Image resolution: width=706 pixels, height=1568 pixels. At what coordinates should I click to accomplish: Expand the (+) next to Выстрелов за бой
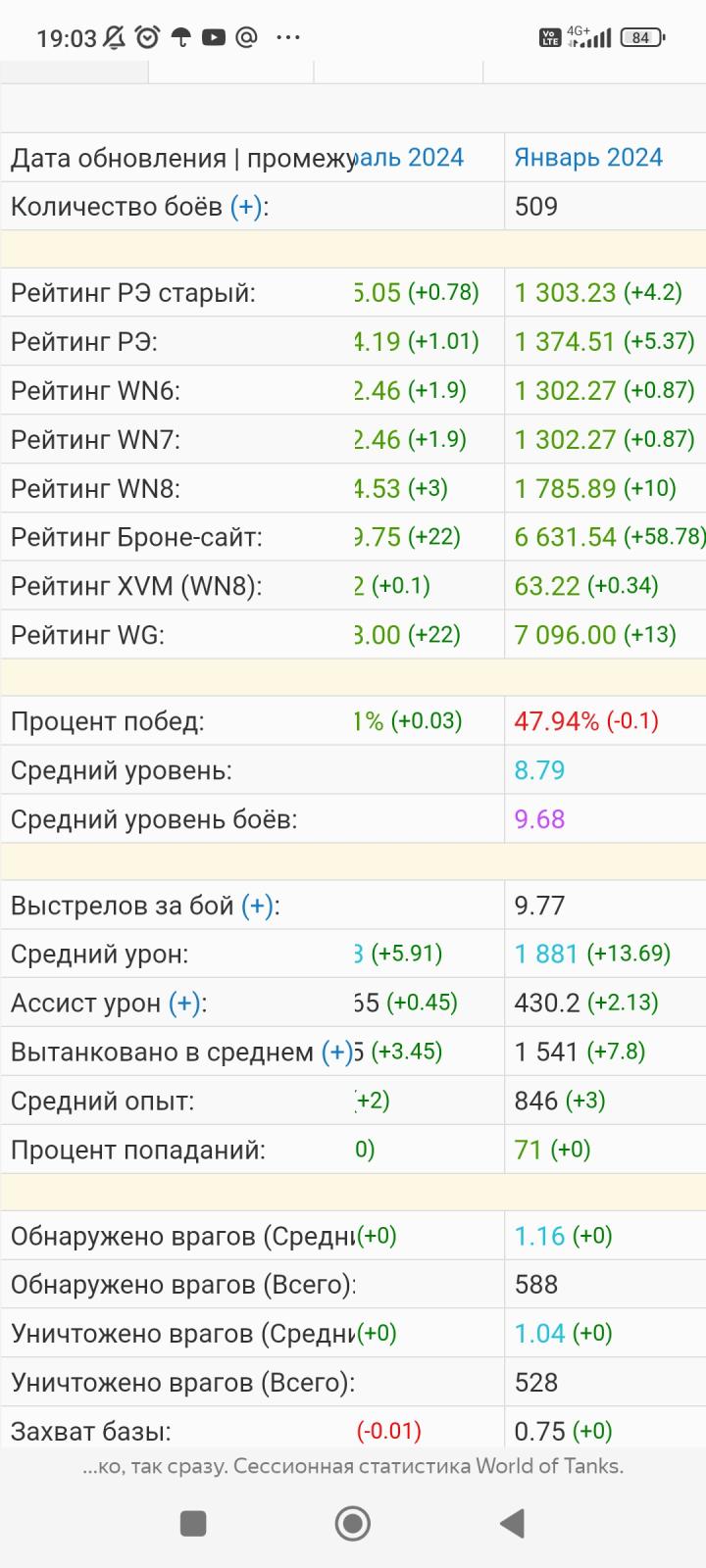click(x=258, y=906)
